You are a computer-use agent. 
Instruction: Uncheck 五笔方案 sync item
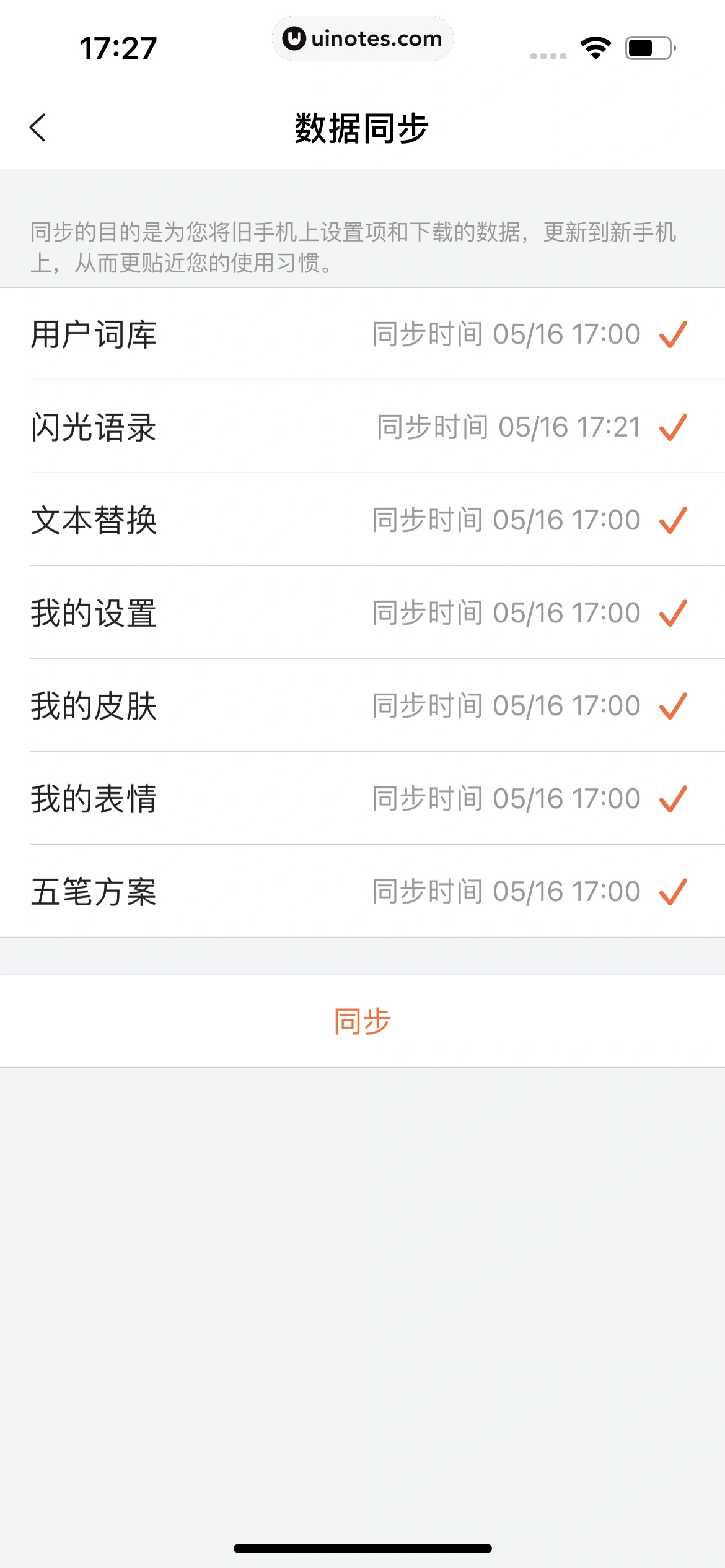[x=673, y=892]
